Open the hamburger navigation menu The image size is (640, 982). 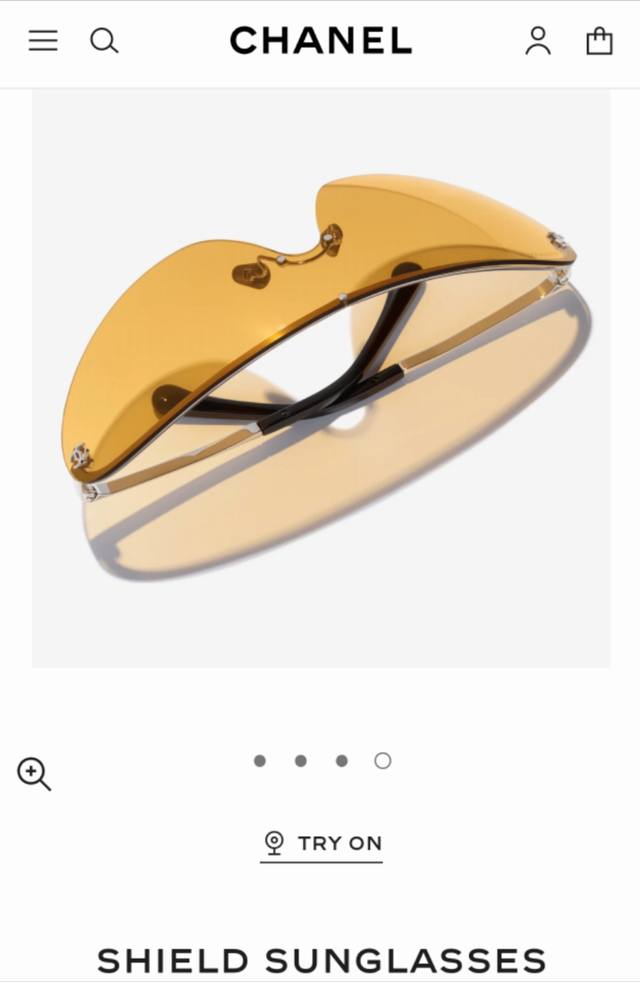pos(43,41)
